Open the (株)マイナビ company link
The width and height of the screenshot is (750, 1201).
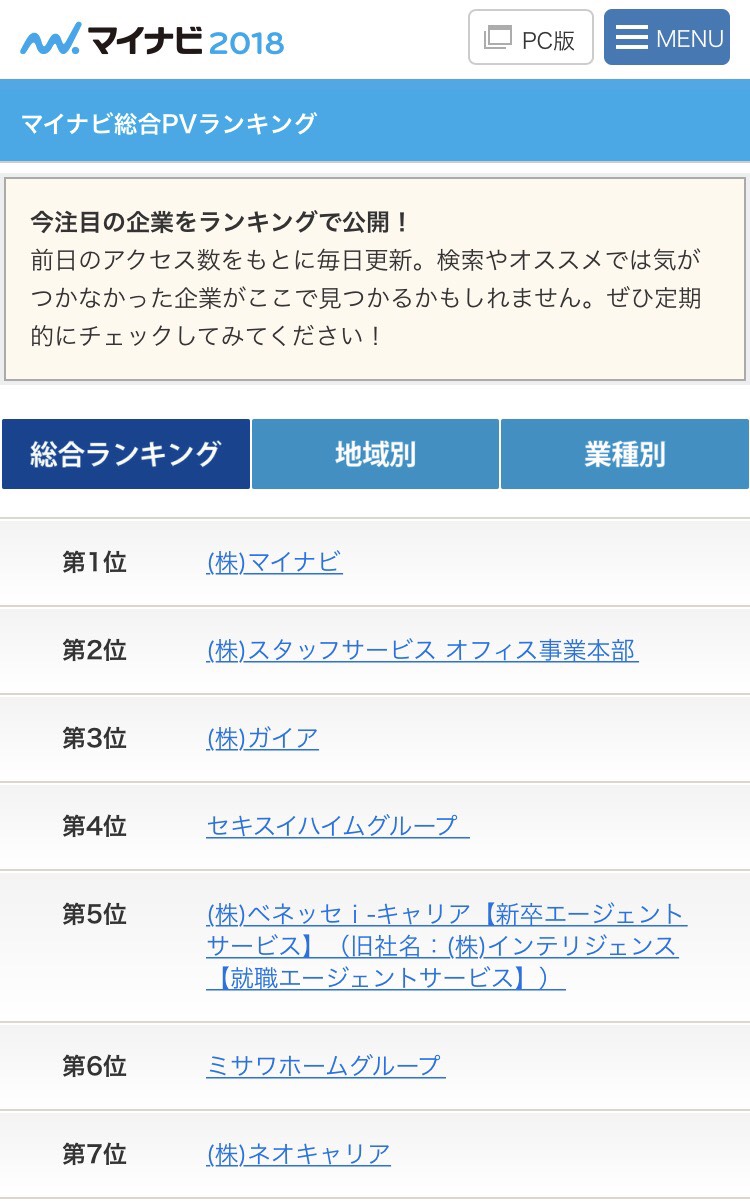tap(274, 562)
